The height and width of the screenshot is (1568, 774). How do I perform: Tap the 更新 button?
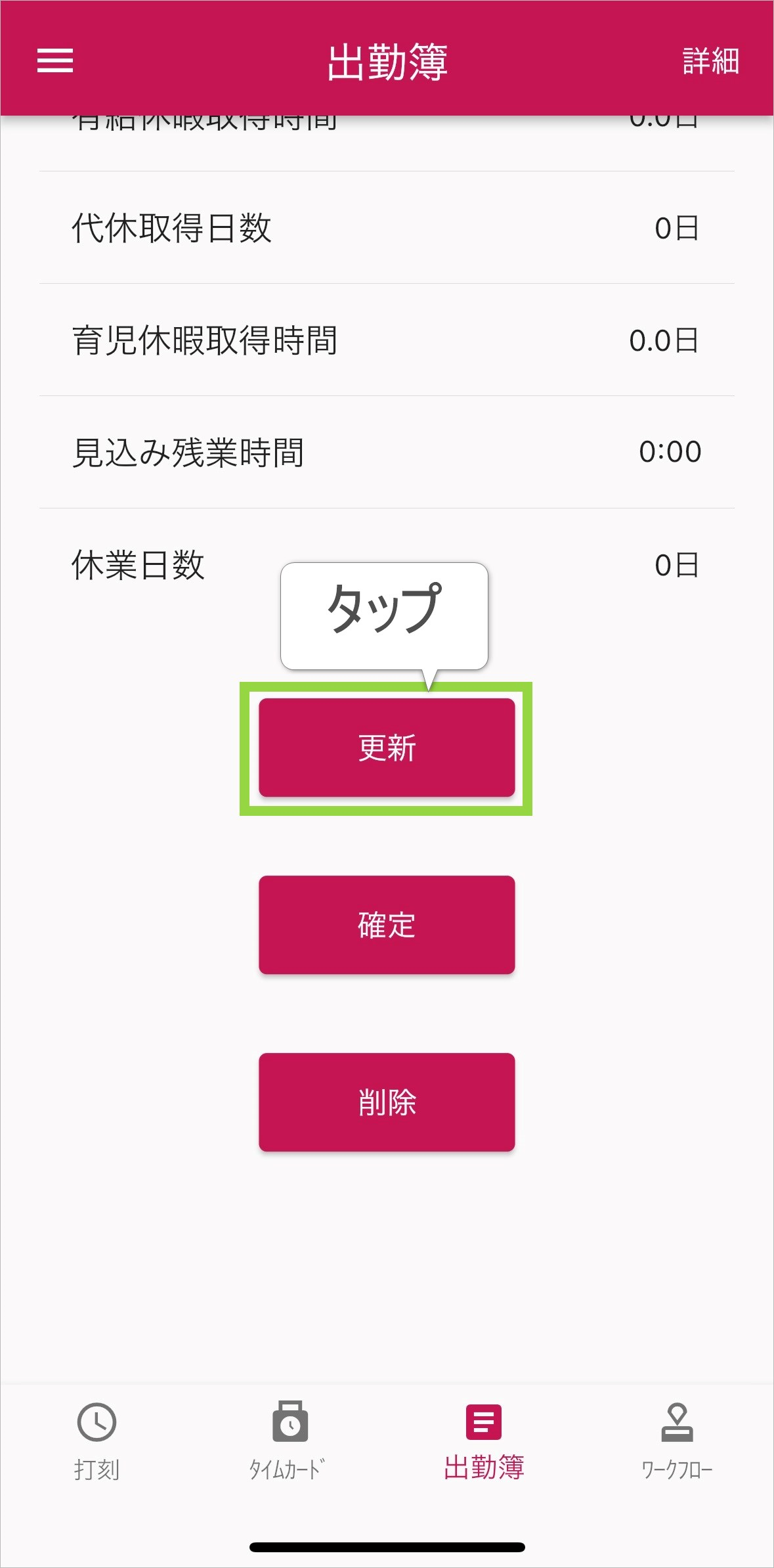coord(387,748)
